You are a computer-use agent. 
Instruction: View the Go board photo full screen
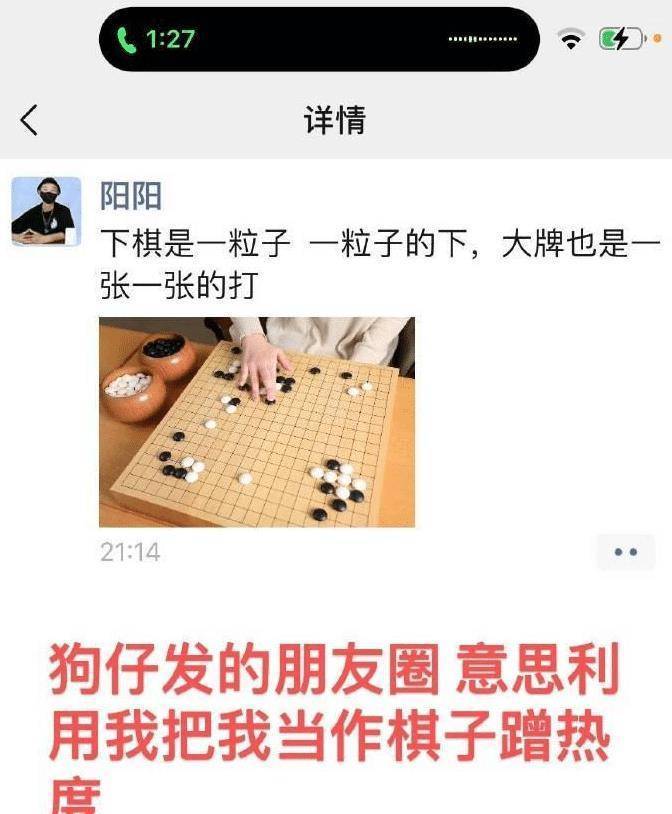(x=256, y=421)
